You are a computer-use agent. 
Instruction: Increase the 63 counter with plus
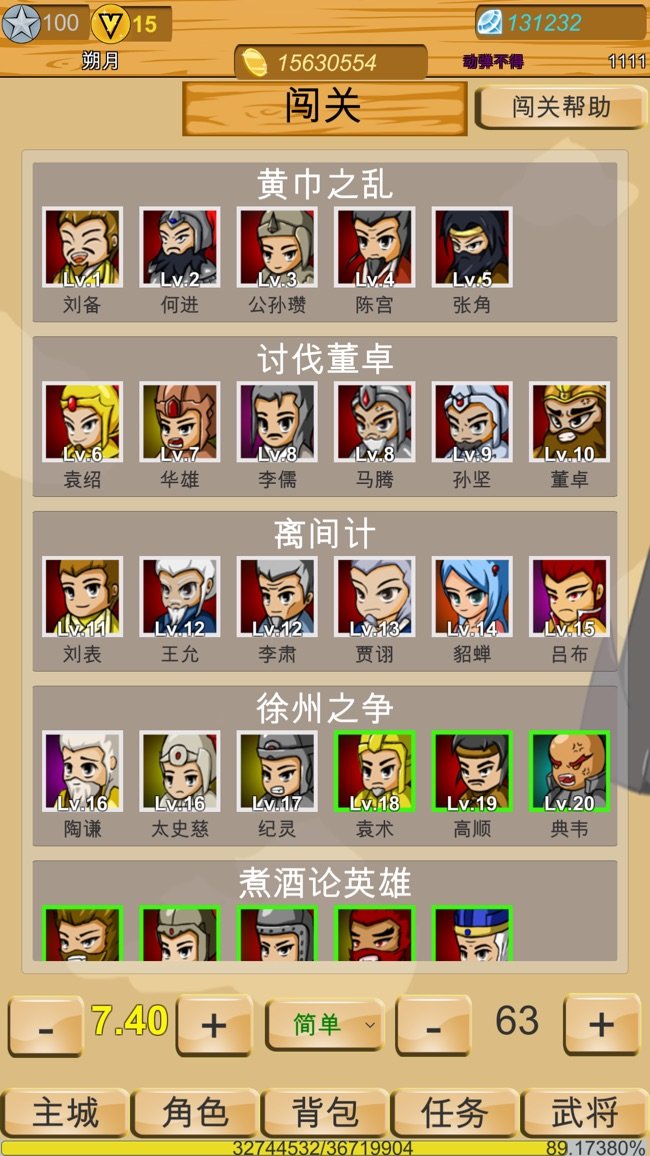[601, 1026]
